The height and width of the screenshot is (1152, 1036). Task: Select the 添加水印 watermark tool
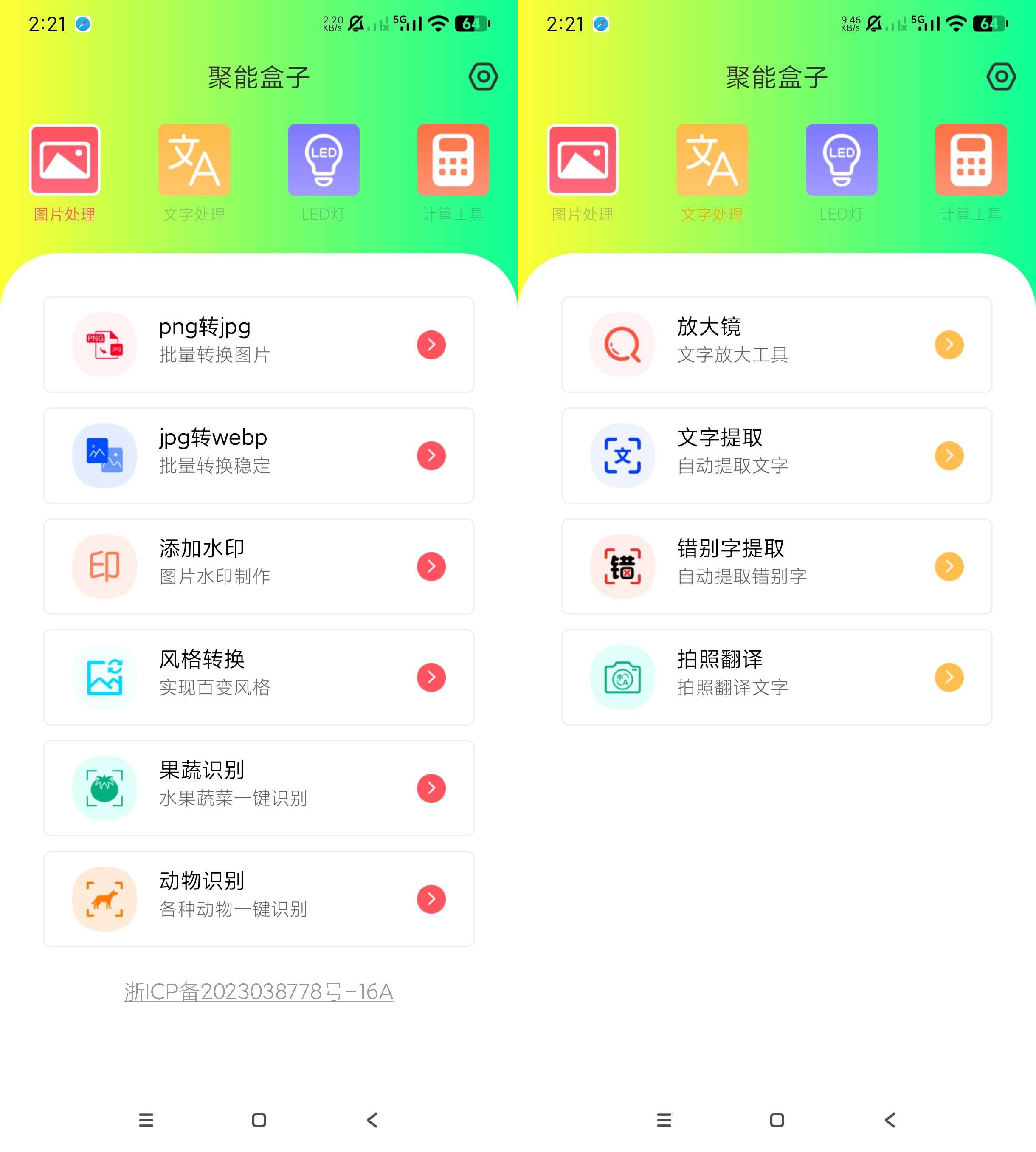click(x=259, y=566)
